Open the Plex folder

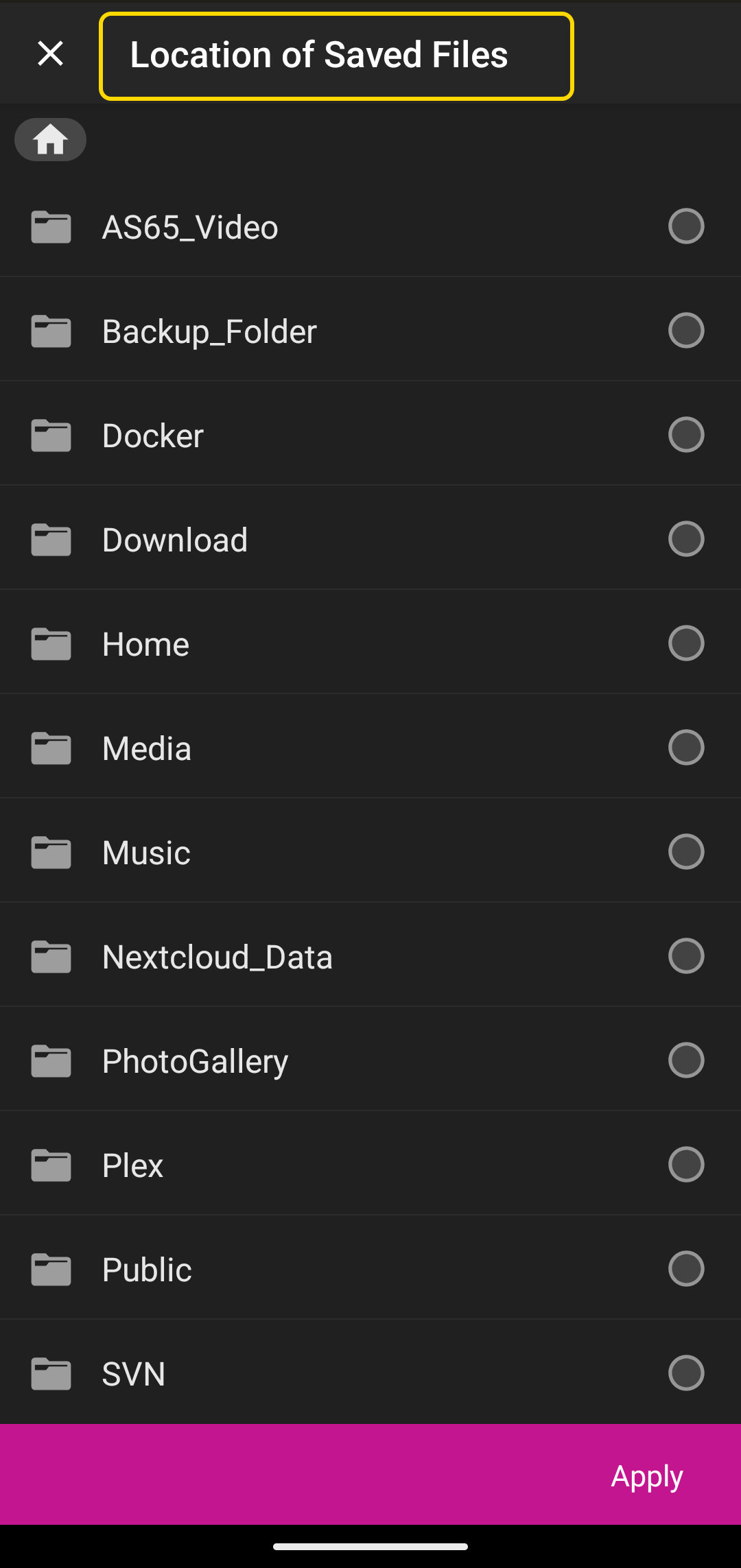(x=370, y=1165)
